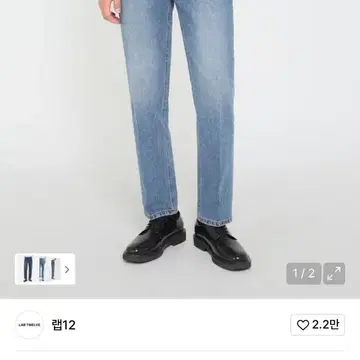Open the jeans thumbnail strip
Screen dimensions: 360x360
pos(45,269)
